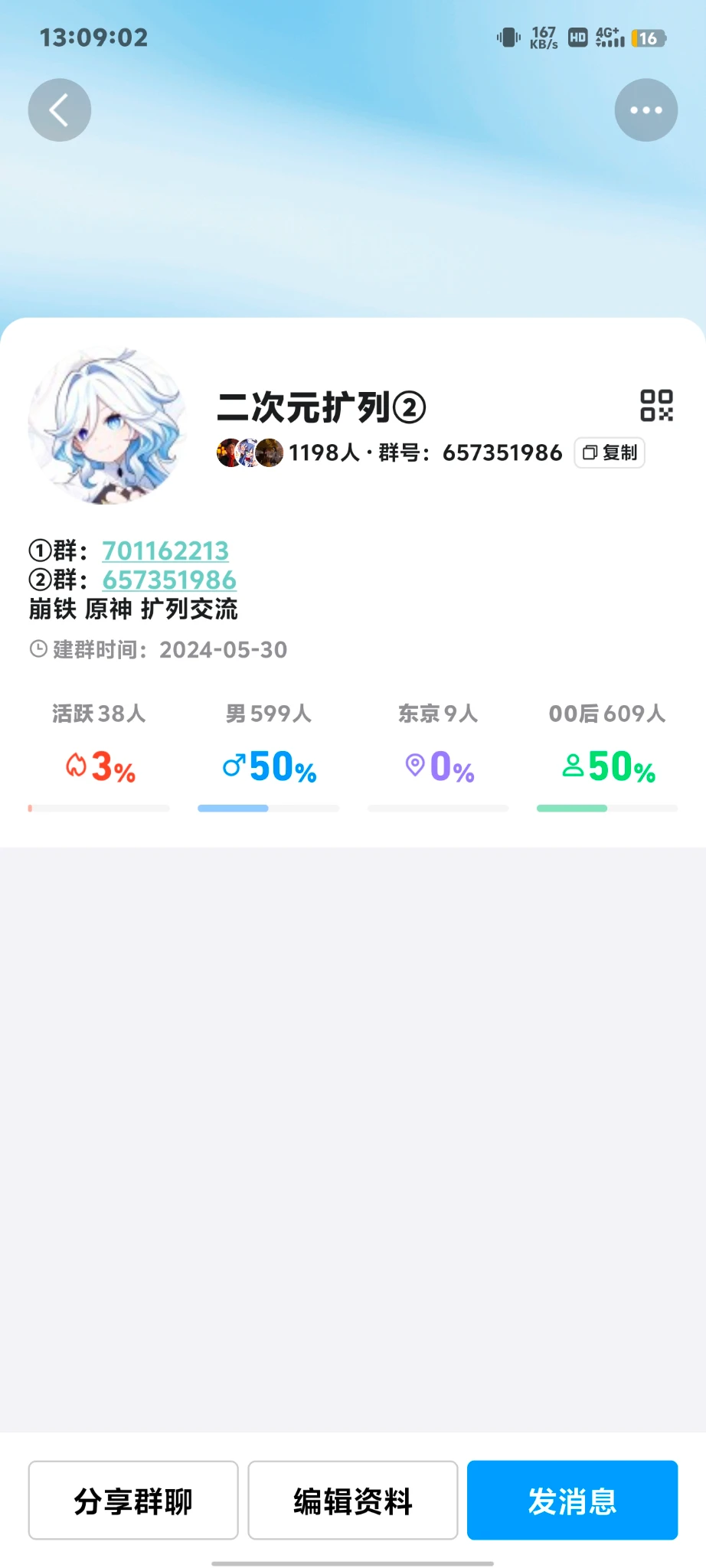
Task: View the group avatar picture
Action: tap(107, 426)
